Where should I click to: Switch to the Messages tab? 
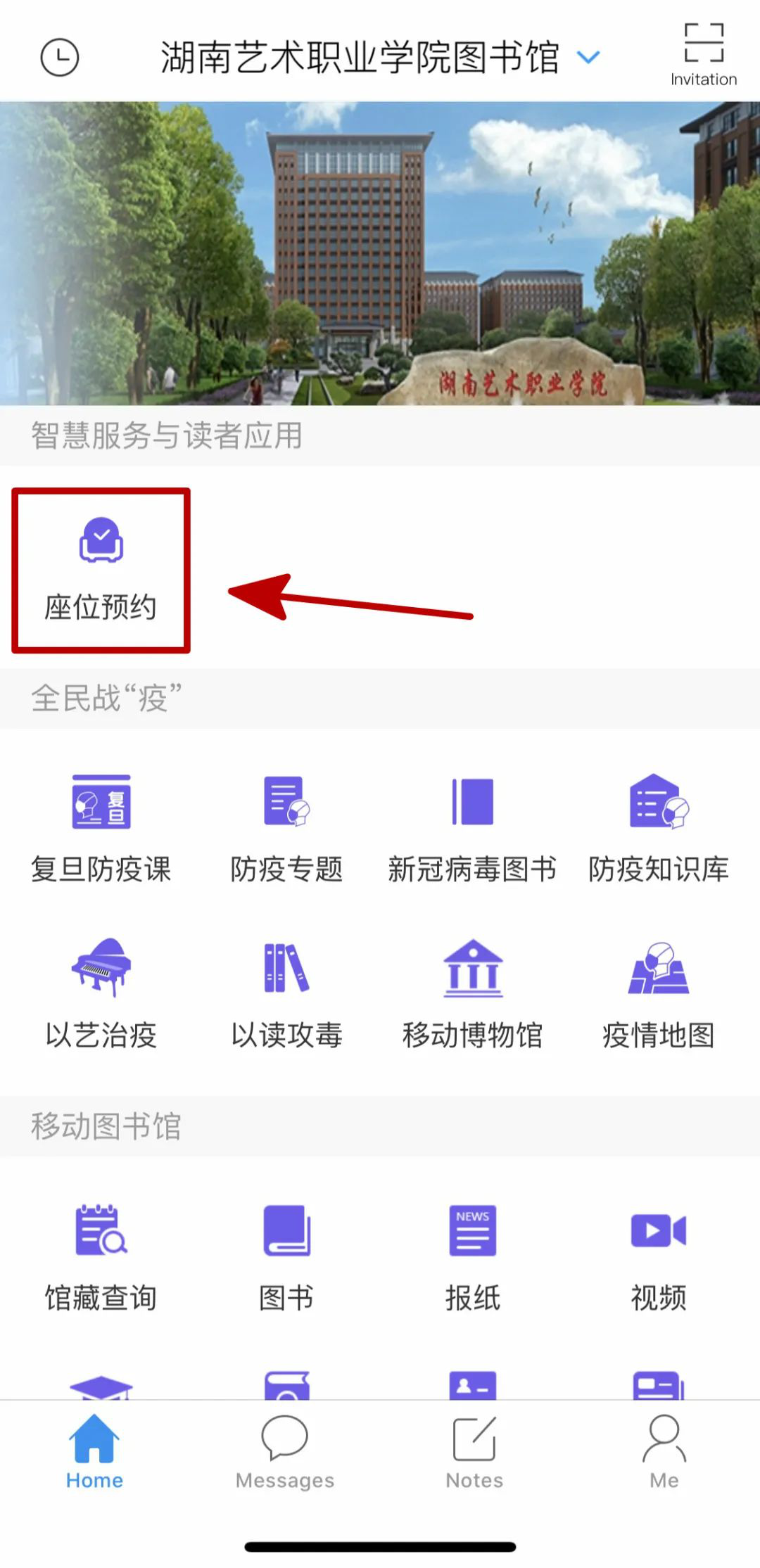coord(285,1452)
